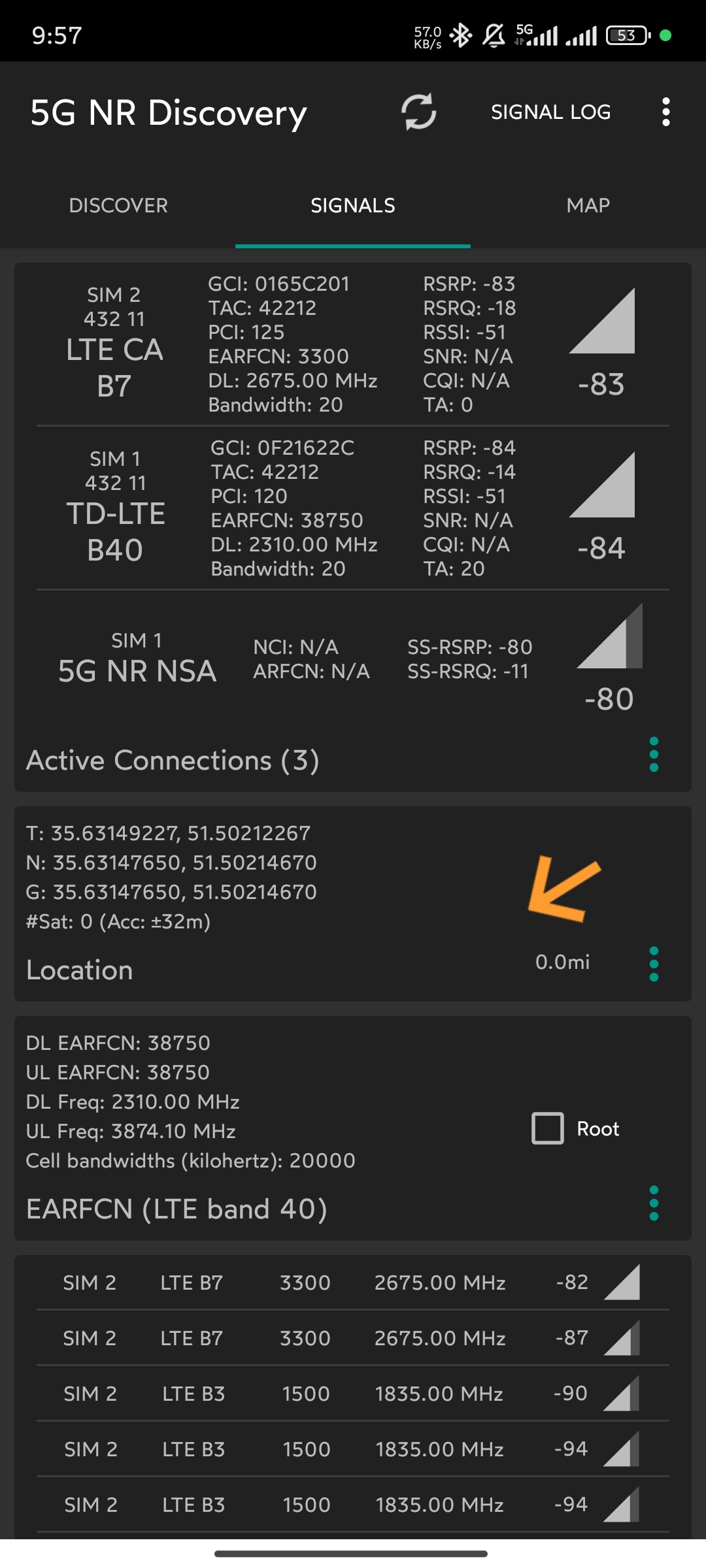
Task: Refresh the signal data
Action: pos(418,112)
